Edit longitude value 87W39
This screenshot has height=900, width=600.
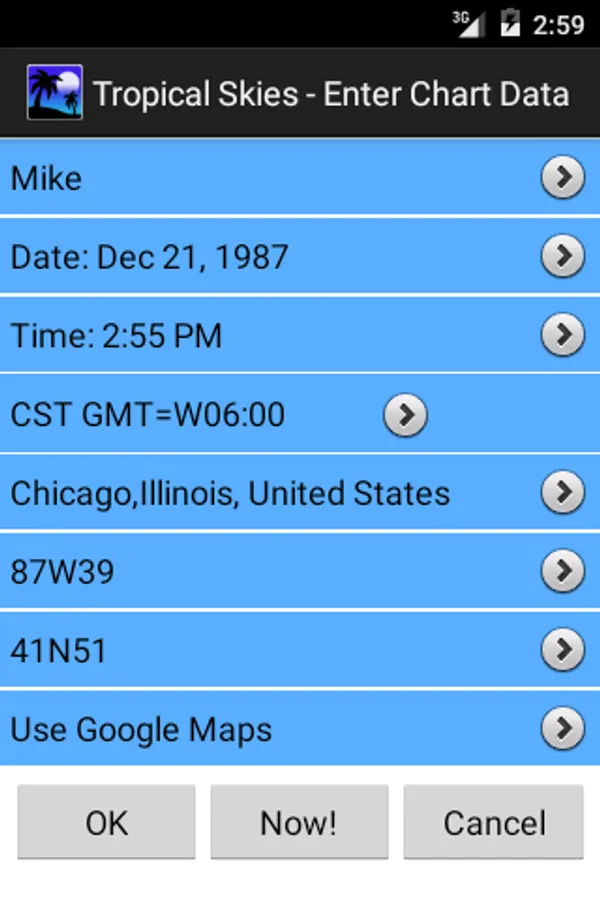pos(300,572)
